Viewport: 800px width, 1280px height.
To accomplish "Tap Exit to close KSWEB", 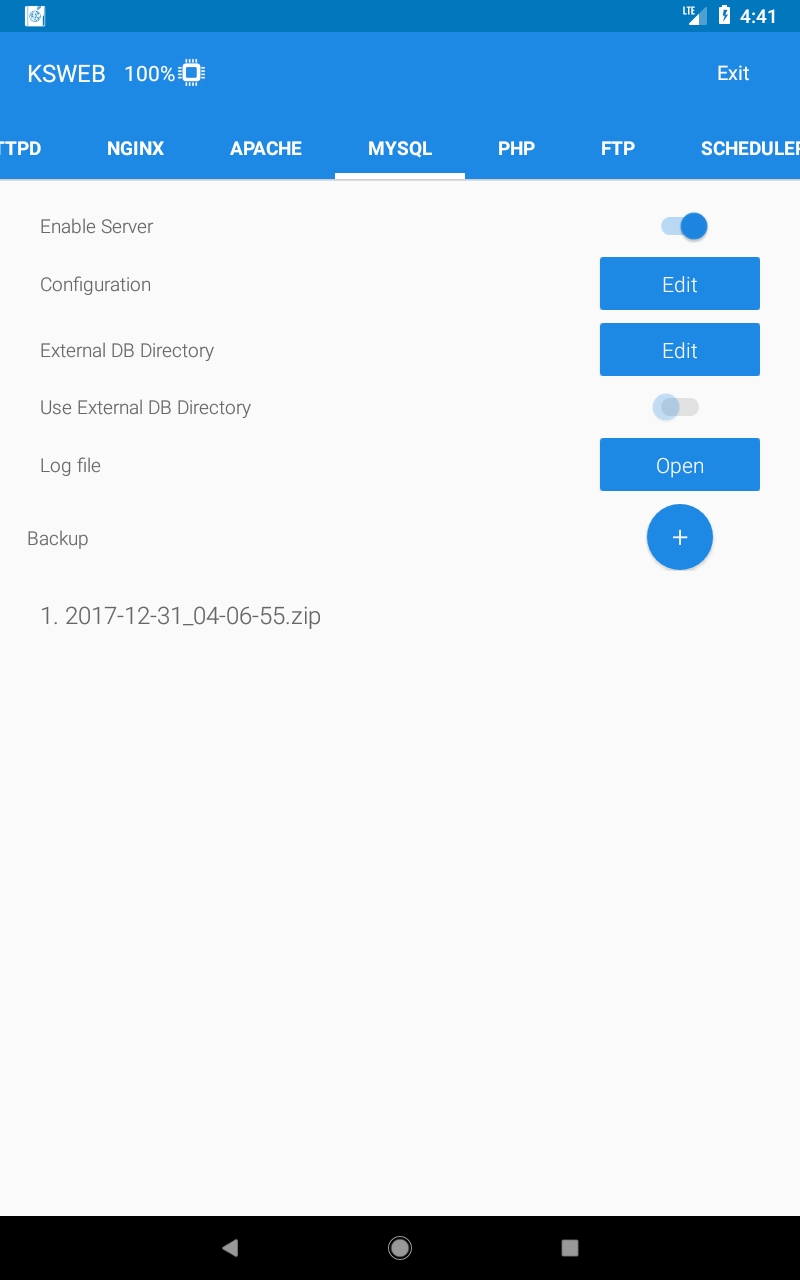I will point(732,72).
